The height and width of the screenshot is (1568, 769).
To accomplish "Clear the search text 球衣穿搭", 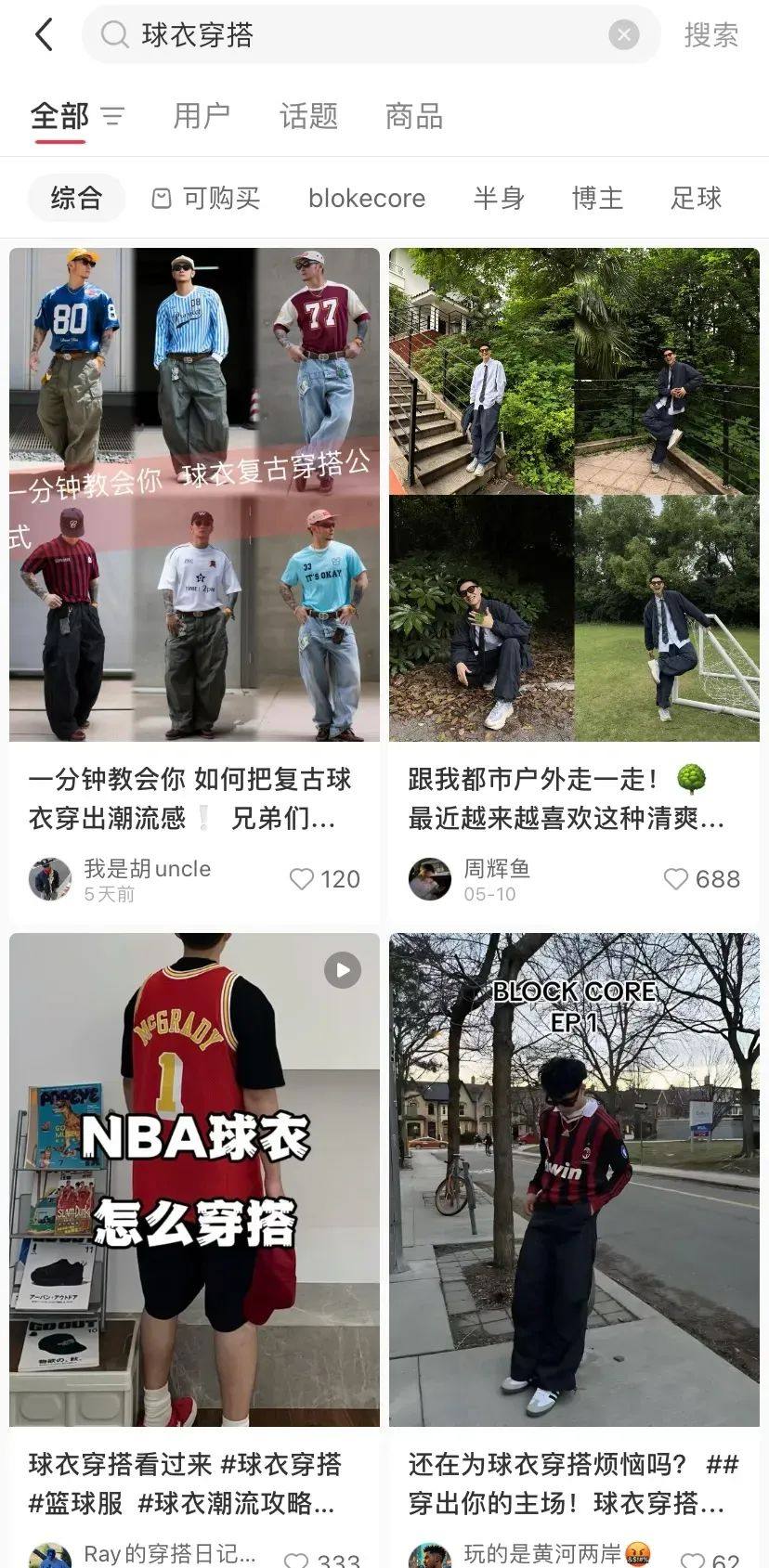I will coord(623,35).
